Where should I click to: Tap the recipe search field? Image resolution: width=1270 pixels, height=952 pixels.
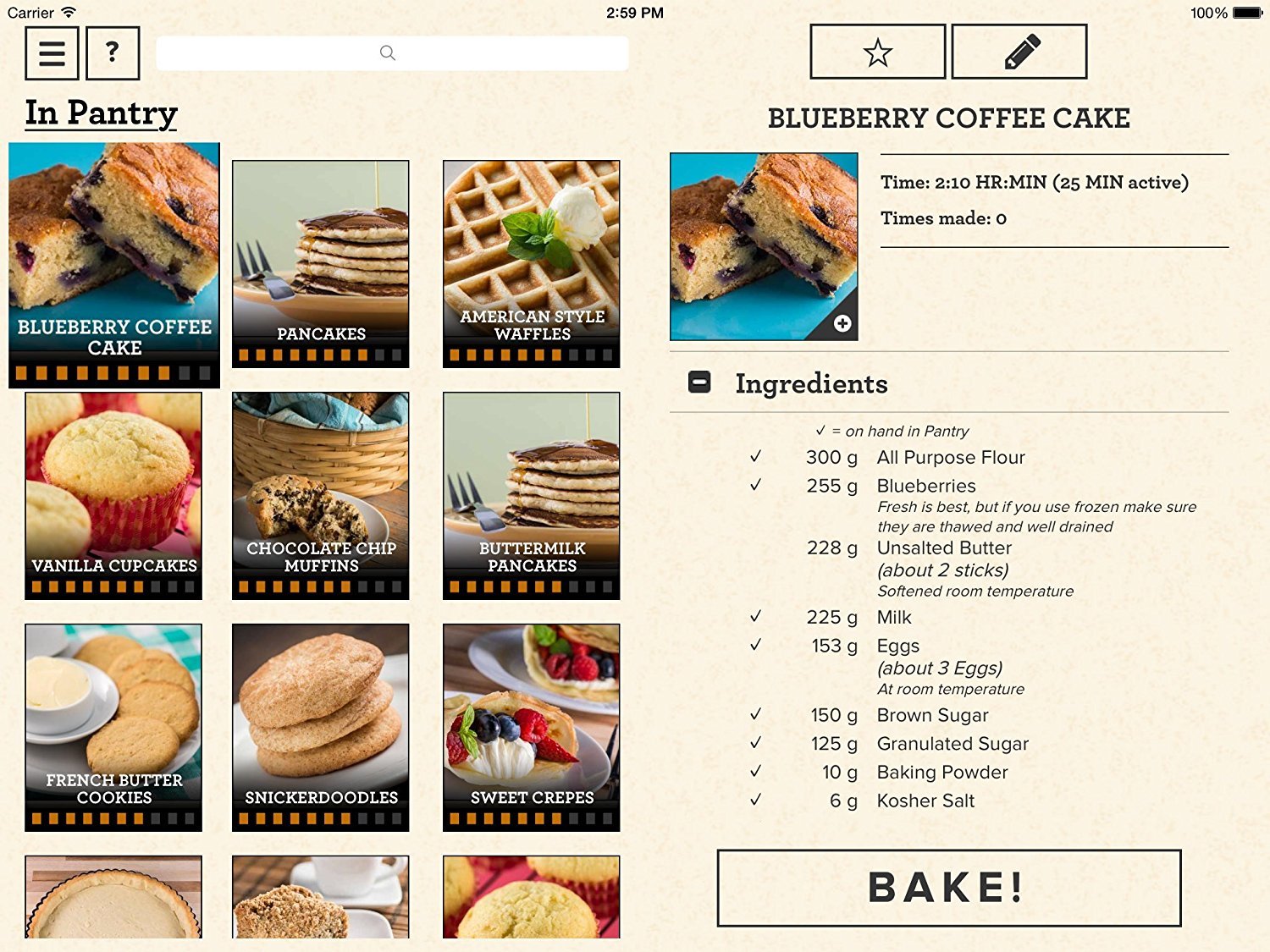tap(391, 53)
